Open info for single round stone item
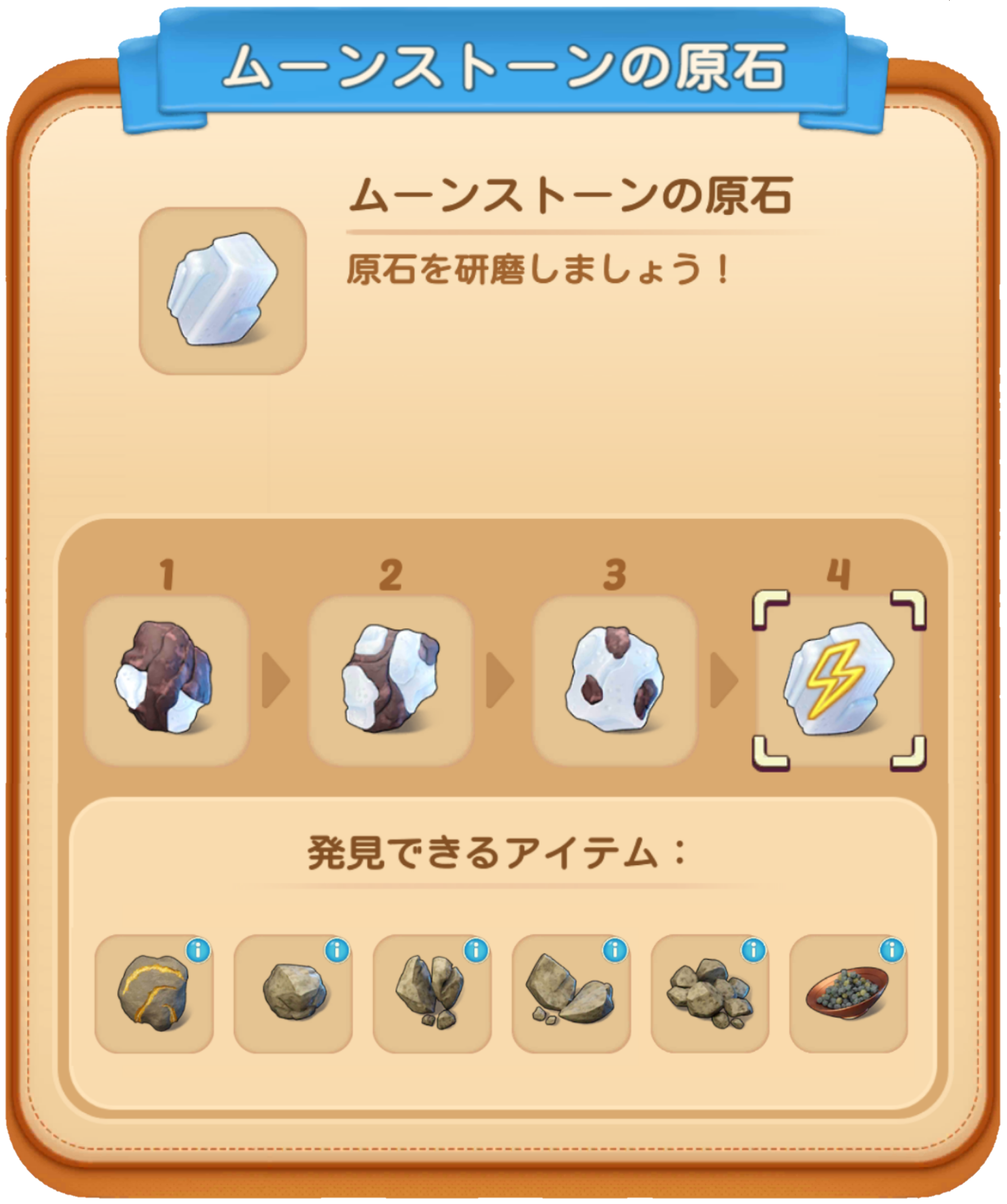Image resolution: width=1007 pixels, height=1204 pixels. [x=337, y=950]
